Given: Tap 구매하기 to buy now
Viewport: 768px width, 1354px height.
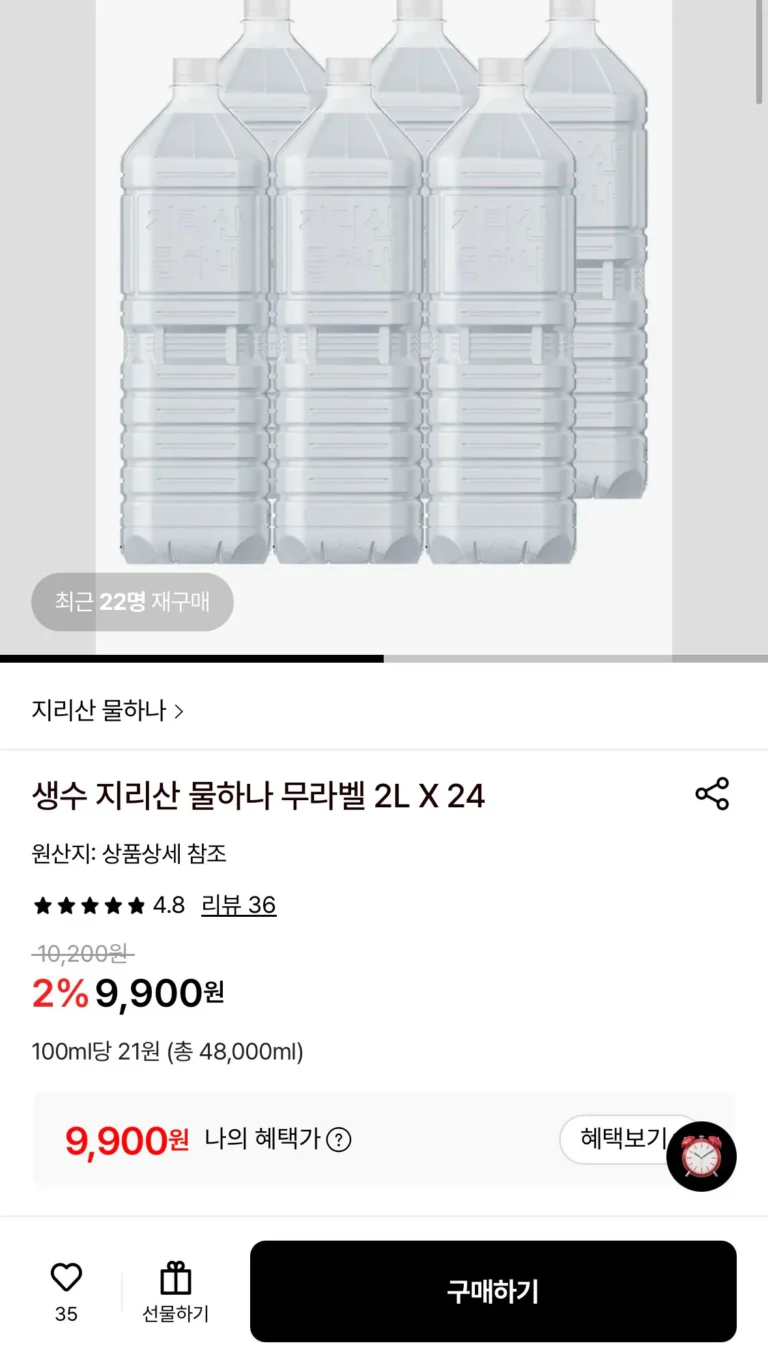Looking at the screenshot, I should click(493, 1291).
